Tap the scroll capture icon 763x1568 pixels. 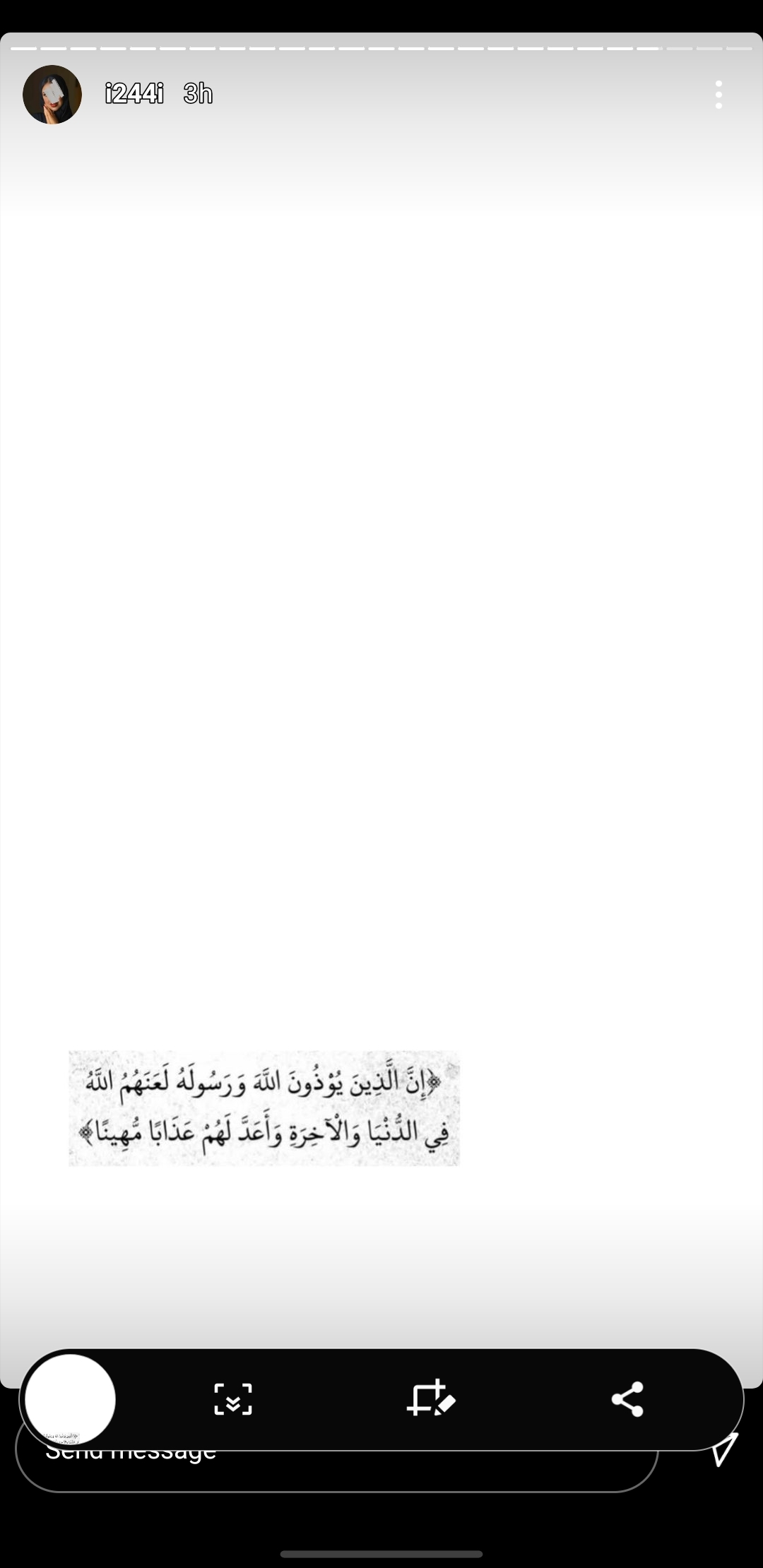233,1399
